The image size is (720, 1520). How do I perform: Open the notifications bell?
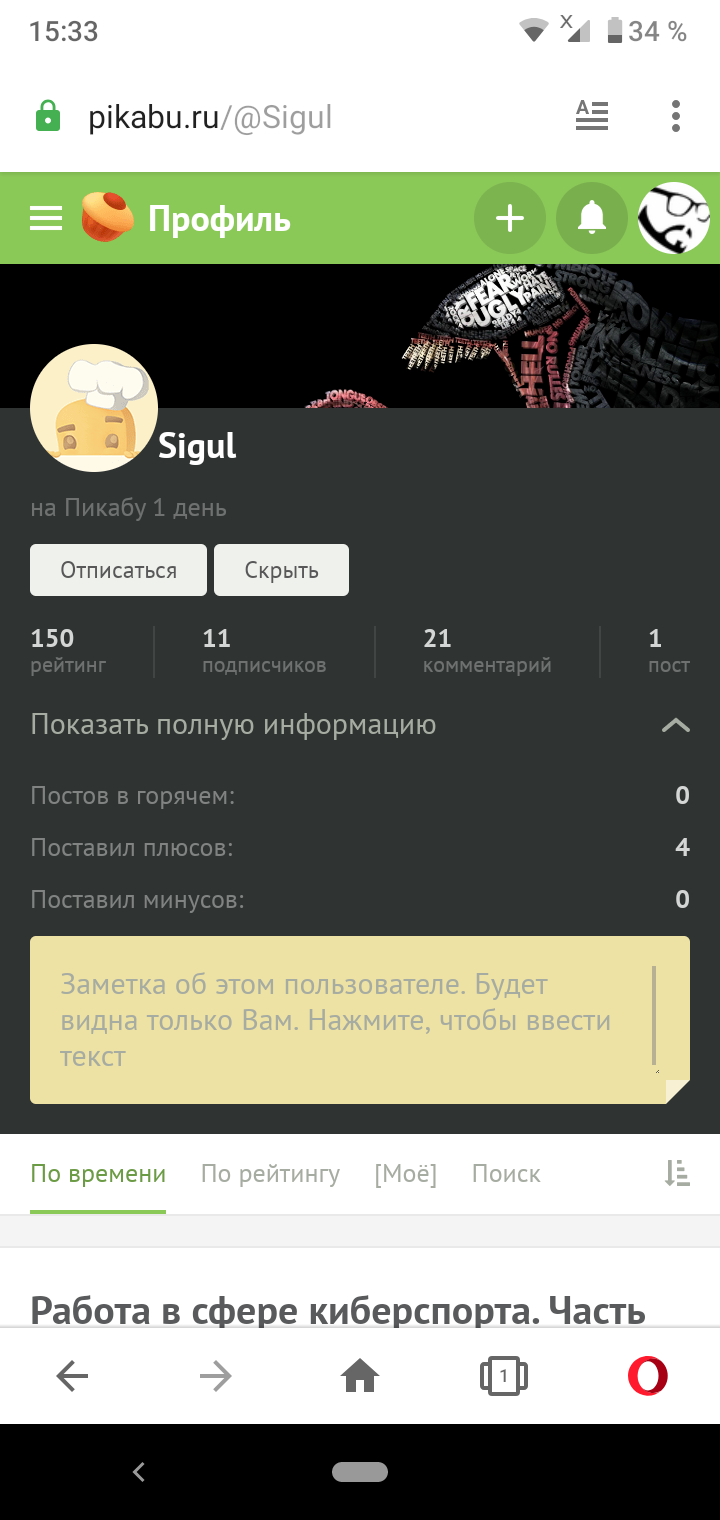592,218
